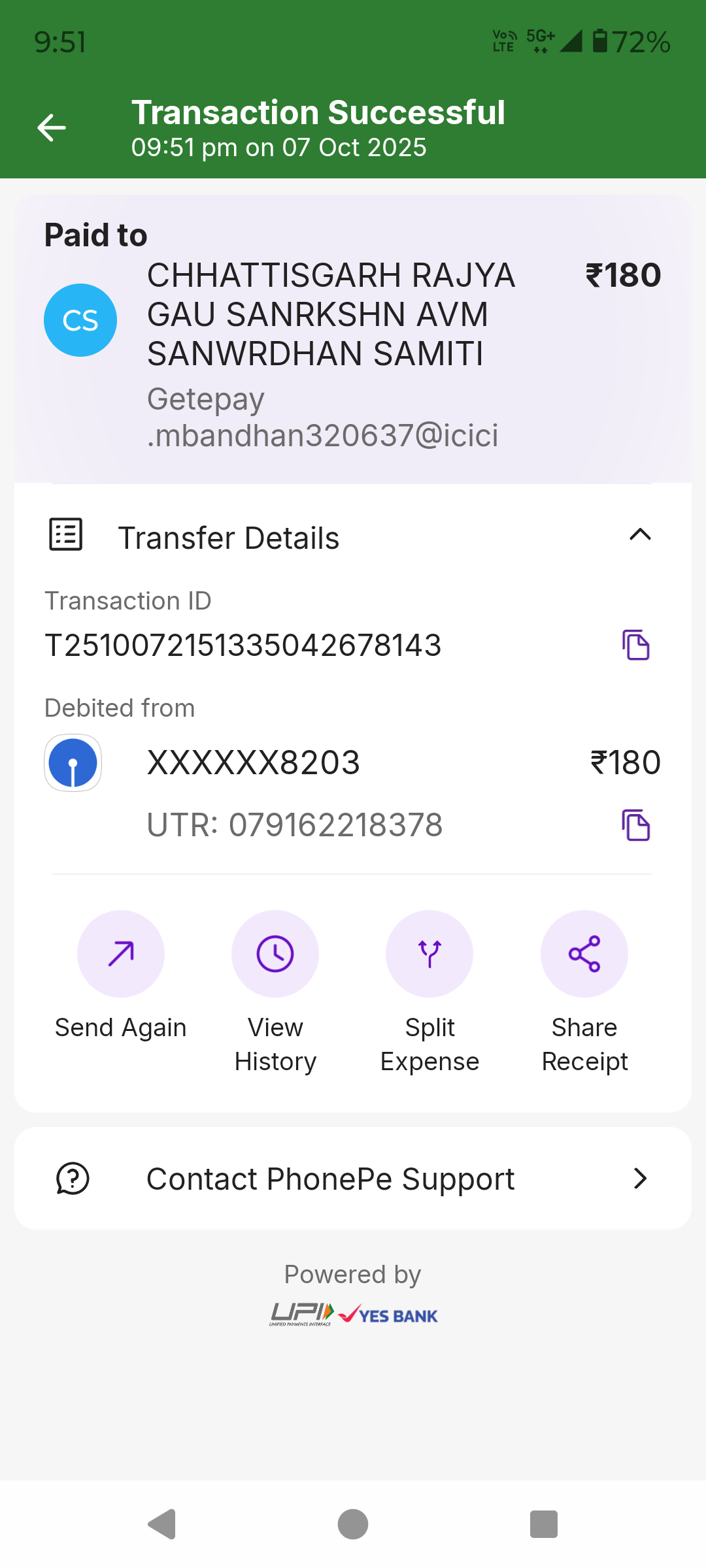706x1568 pixels.
Task: Tap the system home button
Action: (x=353, y=1524)
